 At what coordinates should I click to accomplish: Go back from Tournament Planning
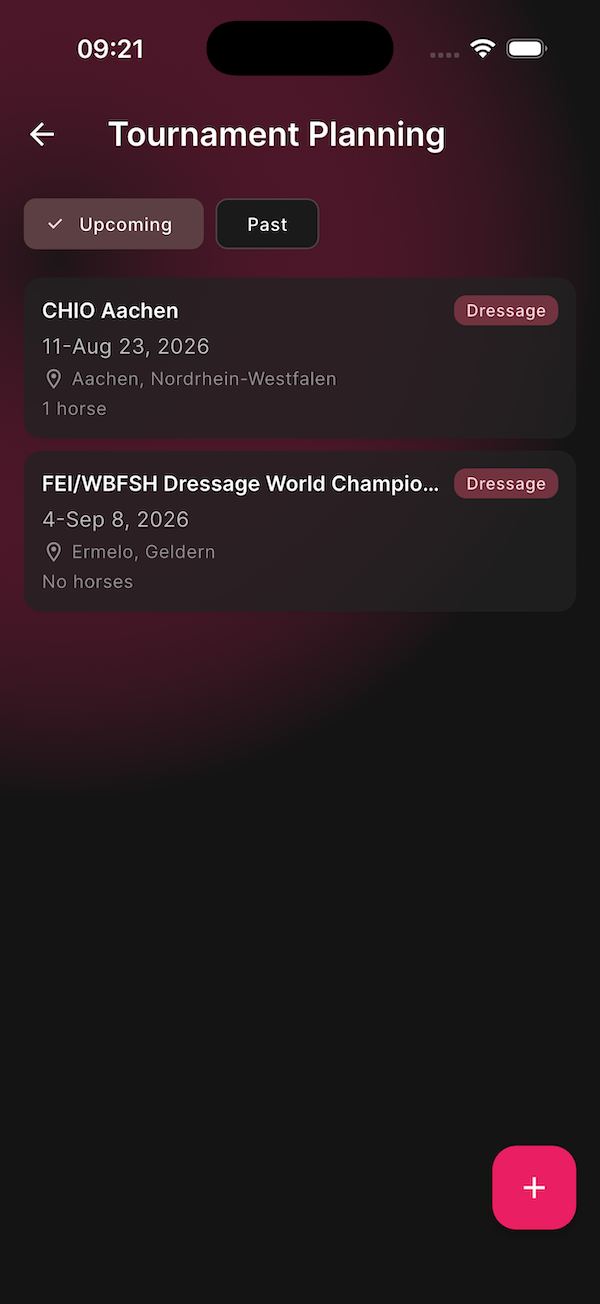pos(42,134)
